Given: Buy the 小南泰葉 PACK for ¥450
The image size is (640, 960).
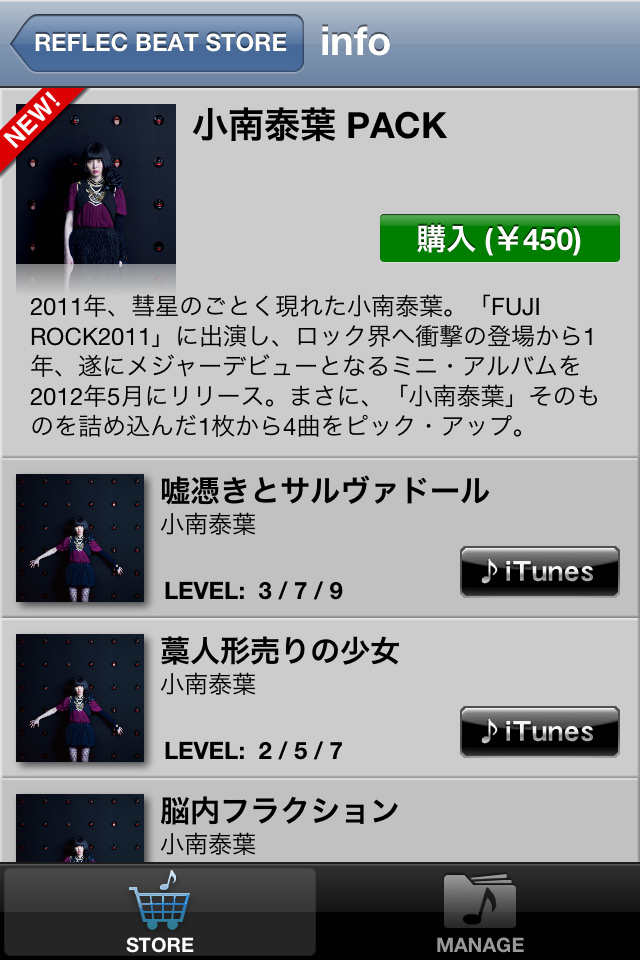Looking at the screenshot, I should (x=499, y=239).
